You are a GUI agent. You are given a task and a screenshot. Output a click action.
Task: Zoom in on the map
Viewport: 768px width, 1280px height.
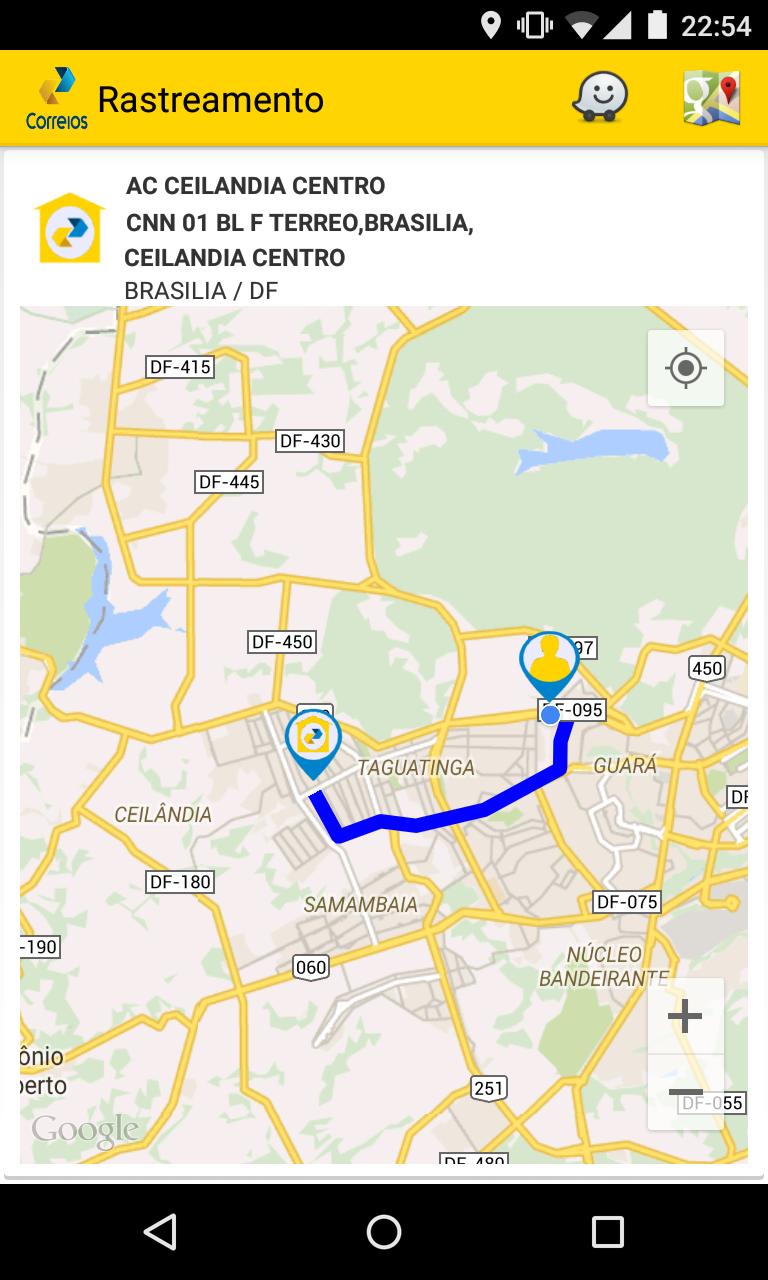coord(685,1017)
